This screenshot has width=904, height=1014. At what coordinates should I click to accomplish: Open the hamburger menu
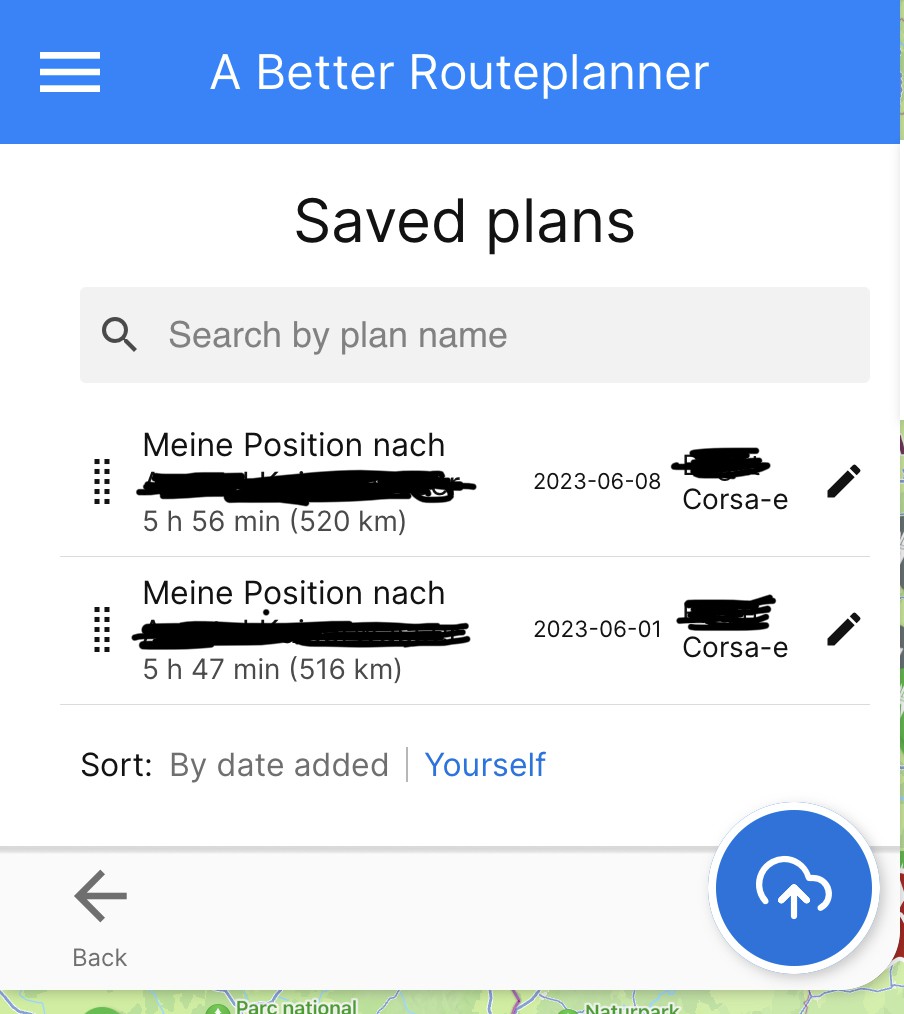point(70,73)
